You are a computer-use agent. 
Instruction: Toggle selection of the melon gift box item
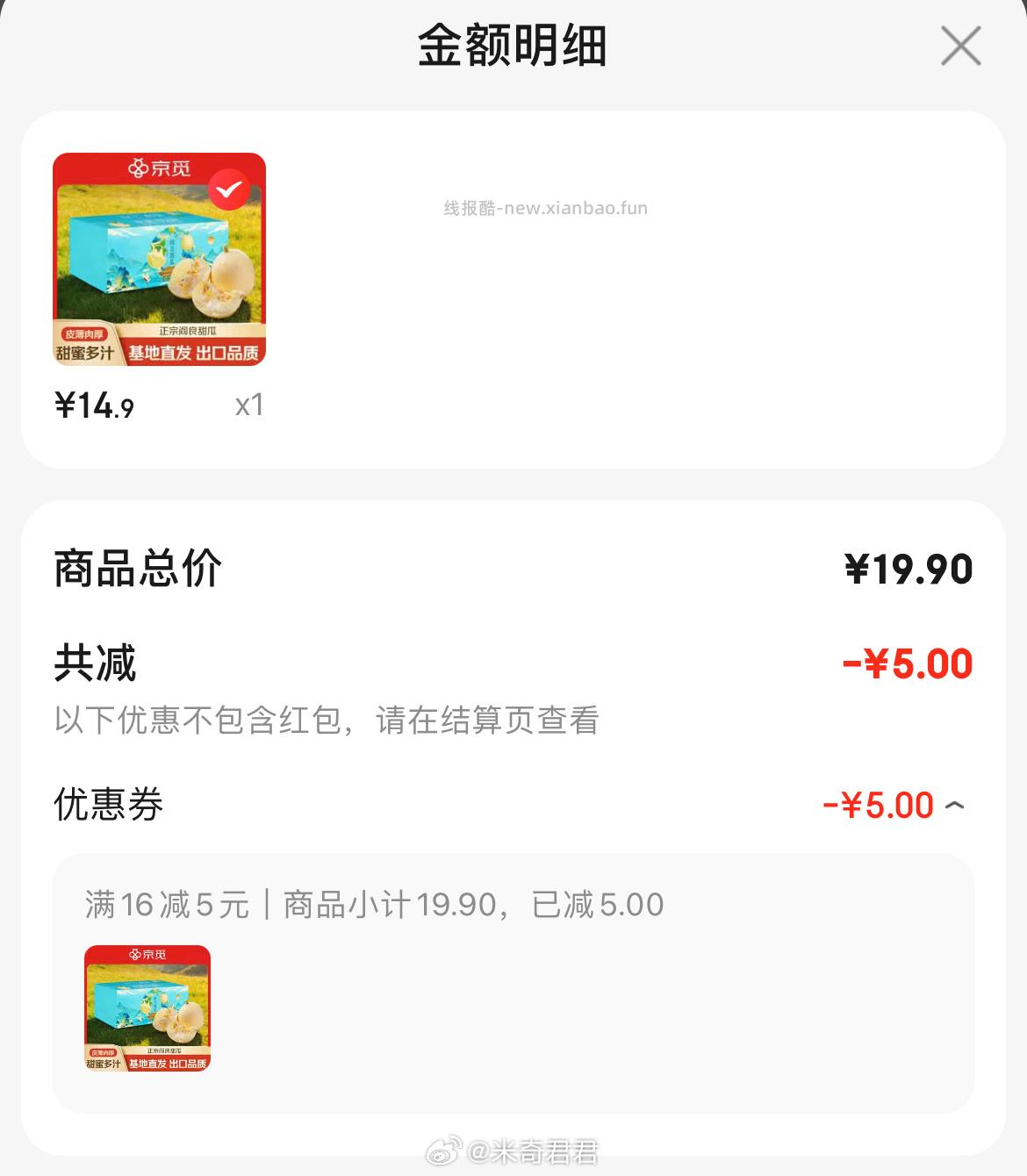[x=158, y=260]
